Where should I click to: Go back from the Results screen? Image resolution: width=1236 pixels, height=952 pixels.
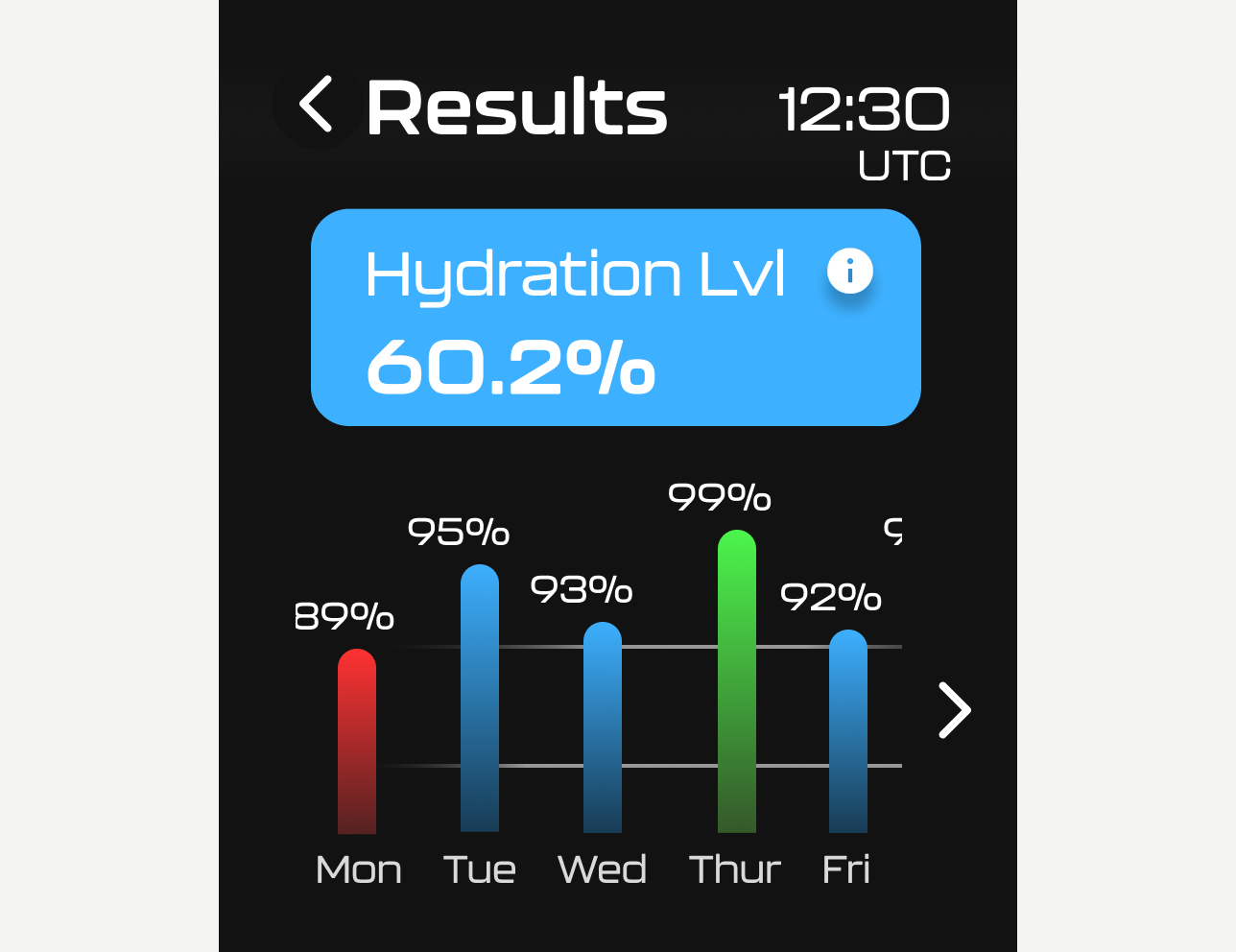click(317, 104)
